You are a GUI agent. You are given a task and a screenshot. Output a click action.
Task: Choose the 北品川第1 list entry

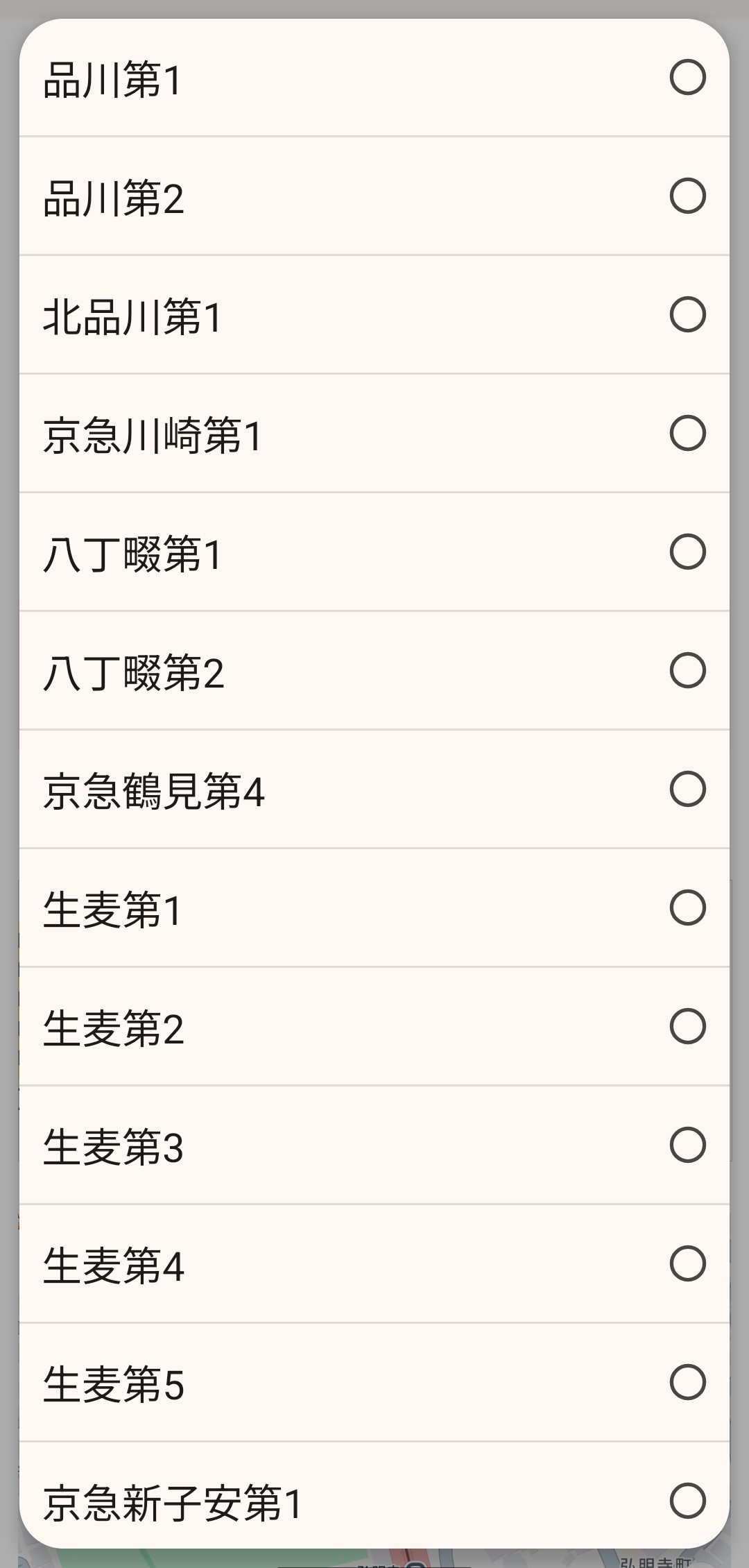pos(277,316)
